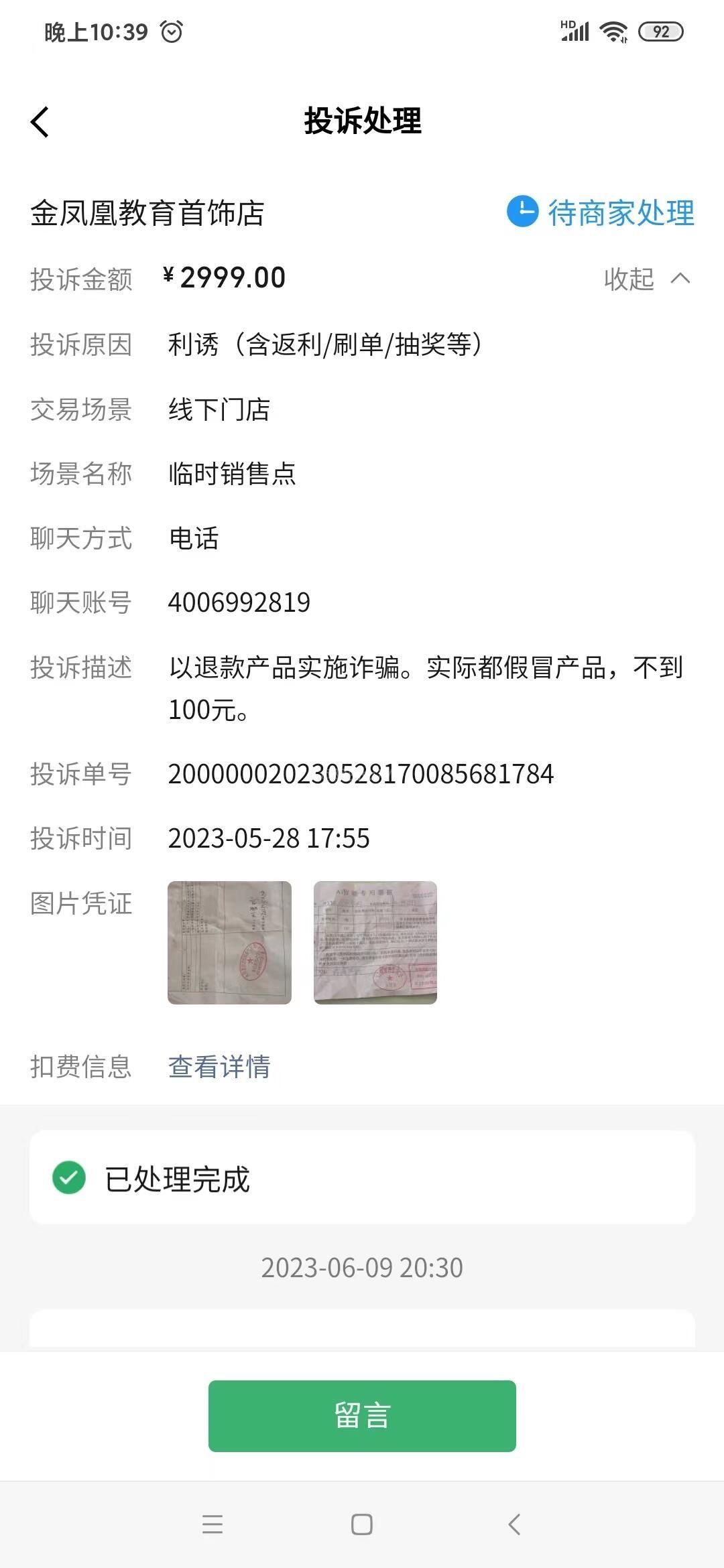
Task: Tap the system home button
Action: [x=362, y=1524]
